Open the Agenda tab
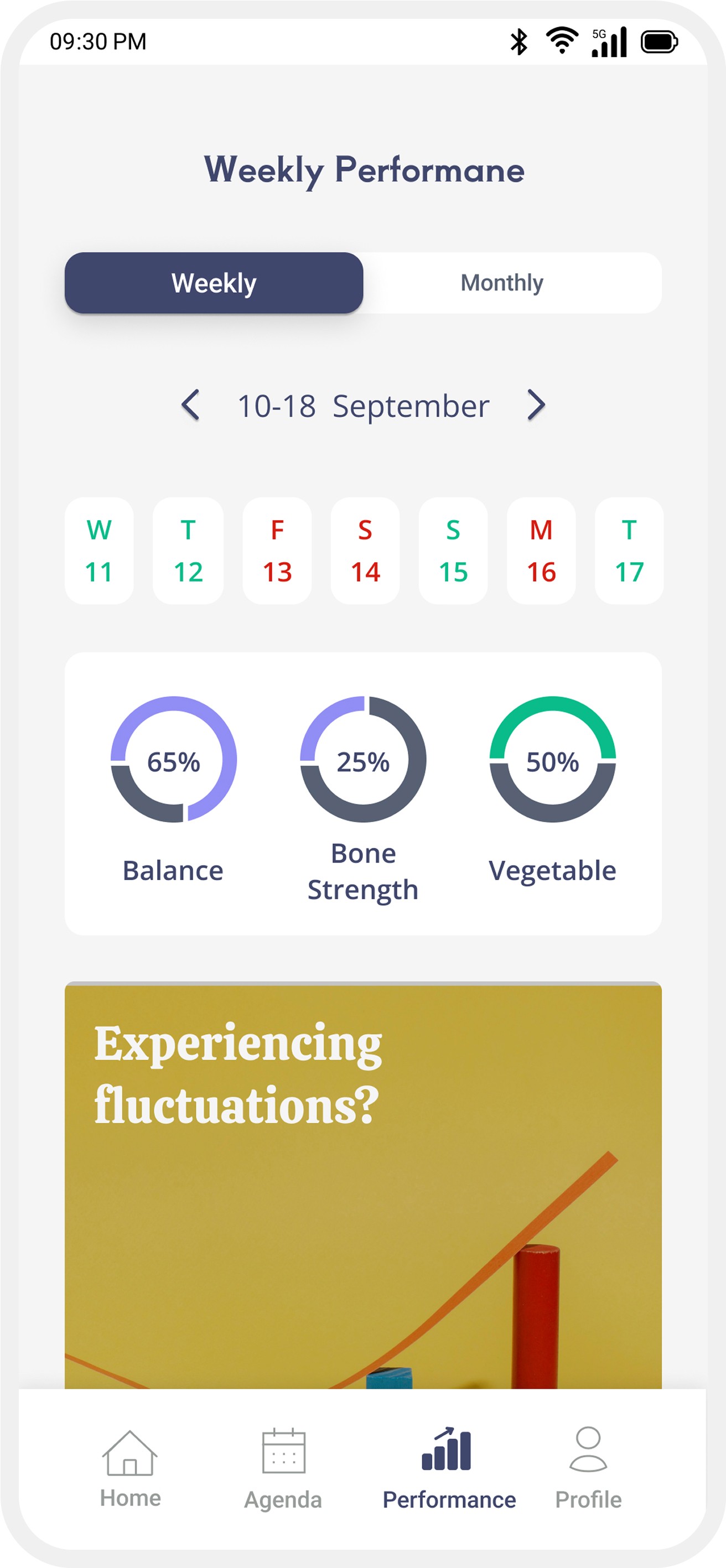The image size is (726, 1568). [283, 1468]
